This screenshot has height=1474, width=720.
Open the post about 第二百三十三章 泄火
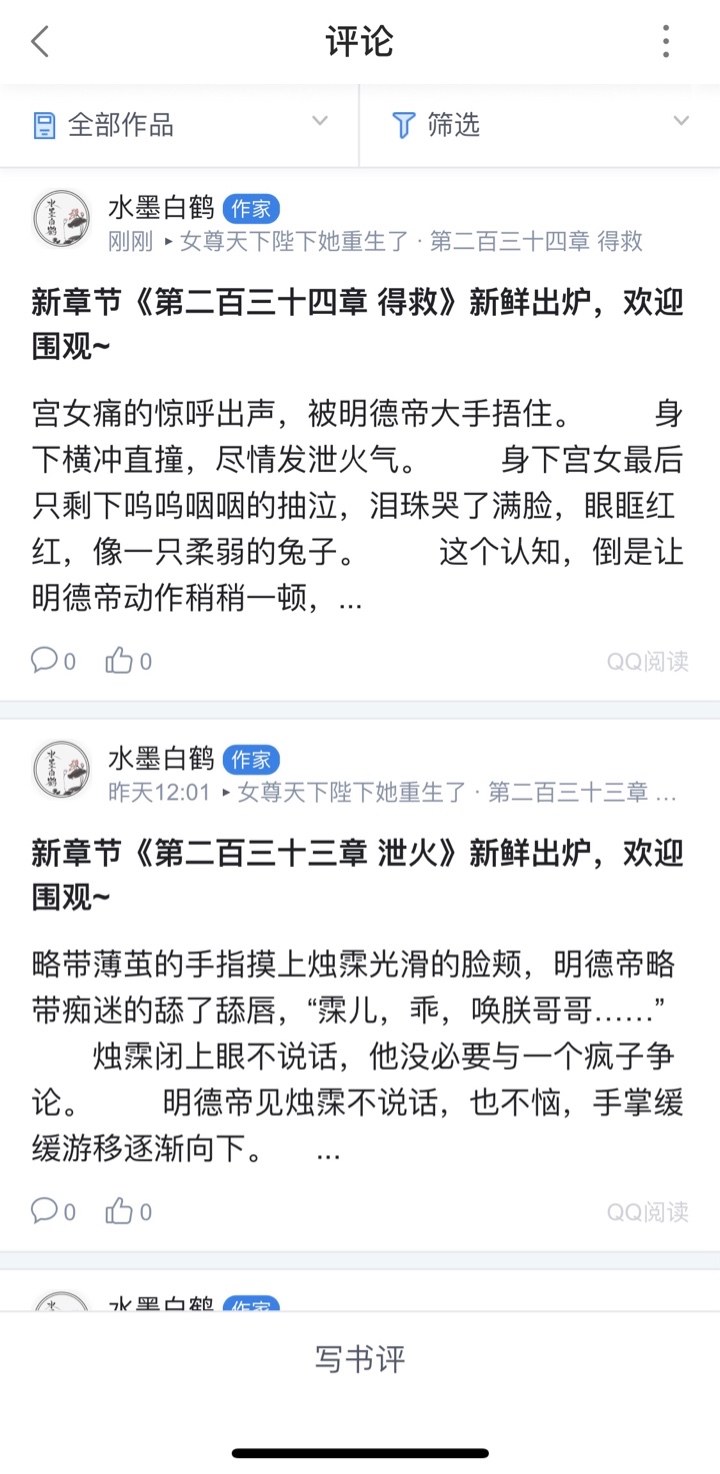point(357,871)
